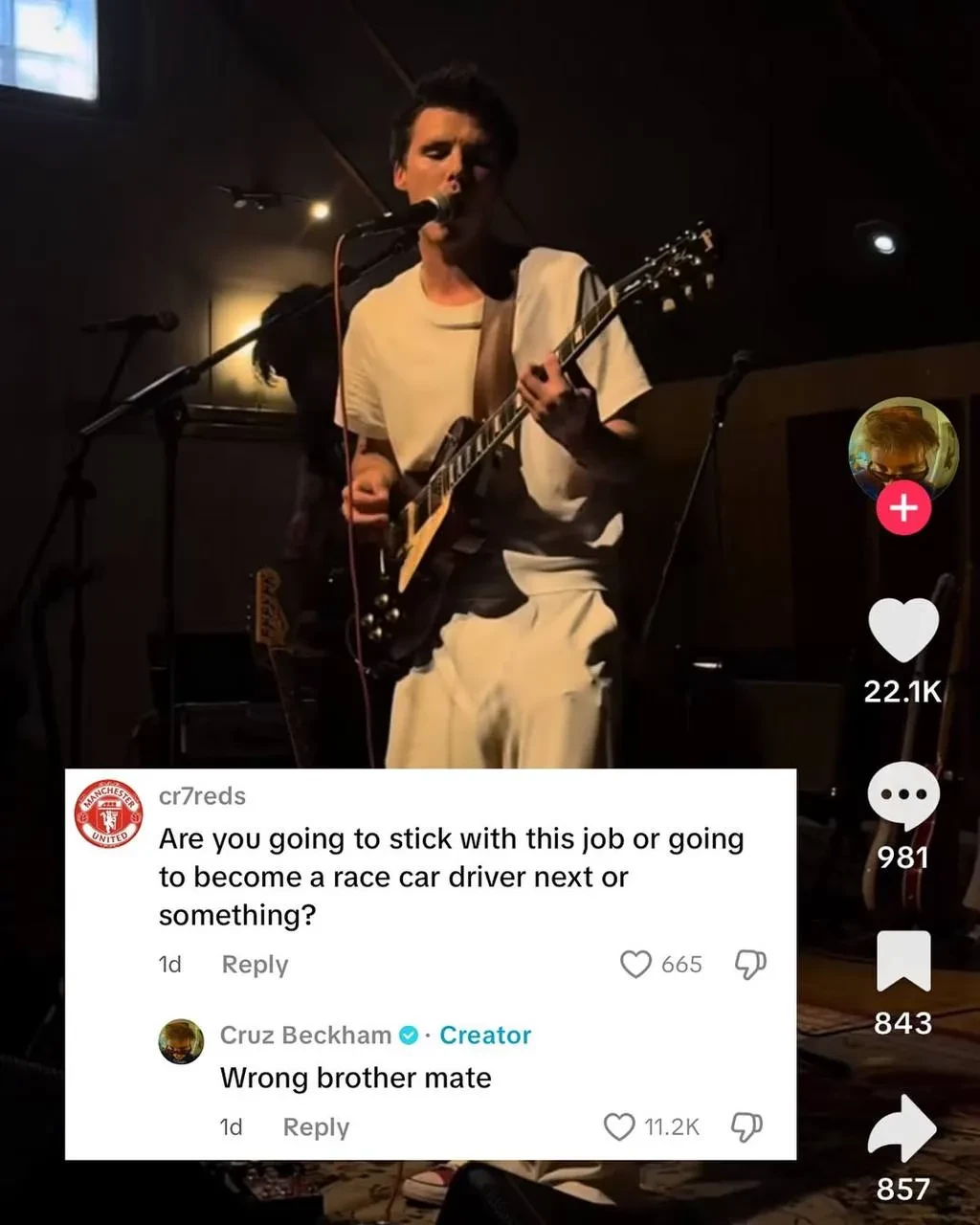Like this video with the heart
The image size is (980, 1225).
tap(902, 631)
